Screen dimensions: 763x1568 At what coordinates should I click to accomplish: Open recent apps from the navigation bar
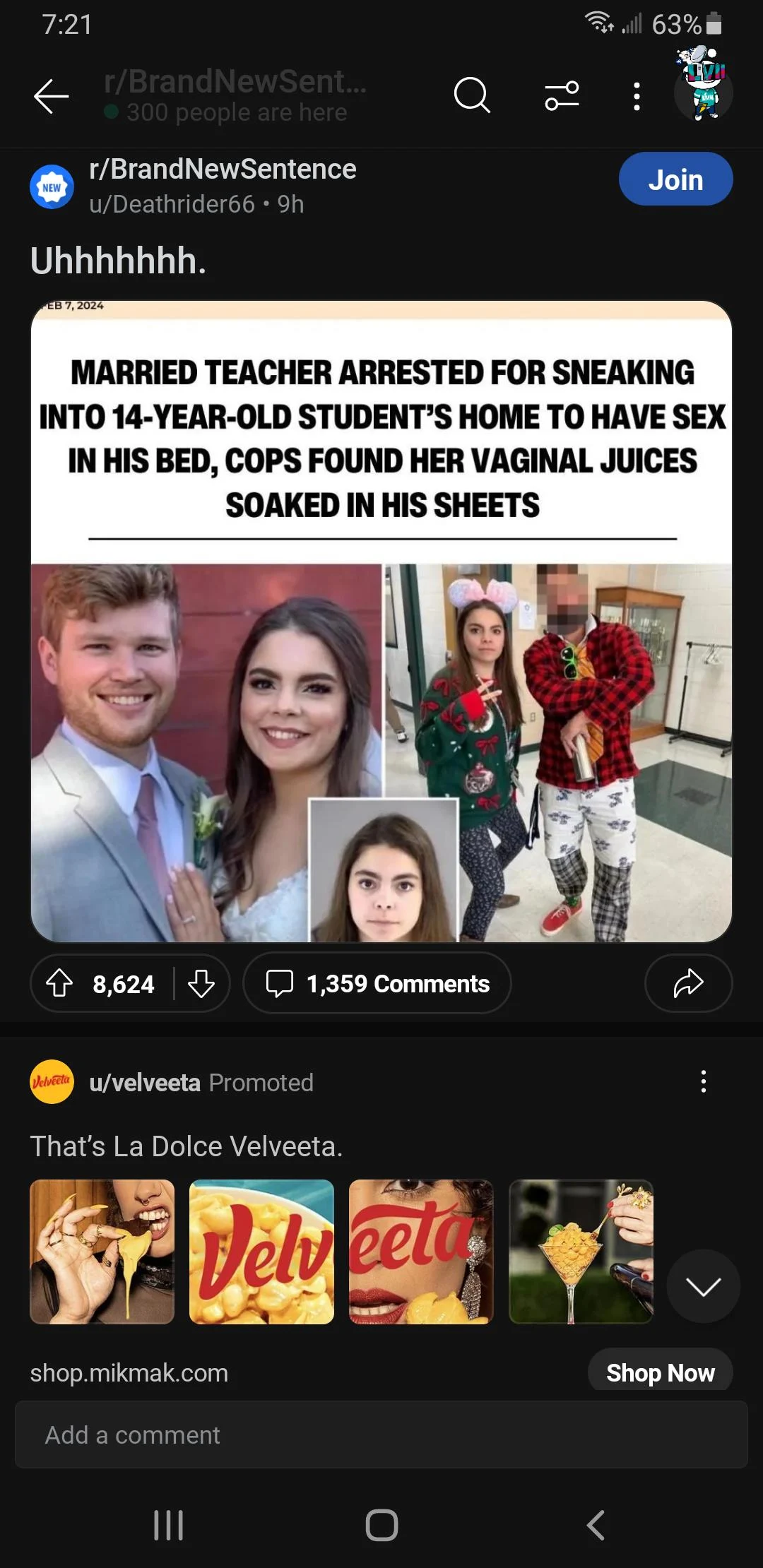169,1525
